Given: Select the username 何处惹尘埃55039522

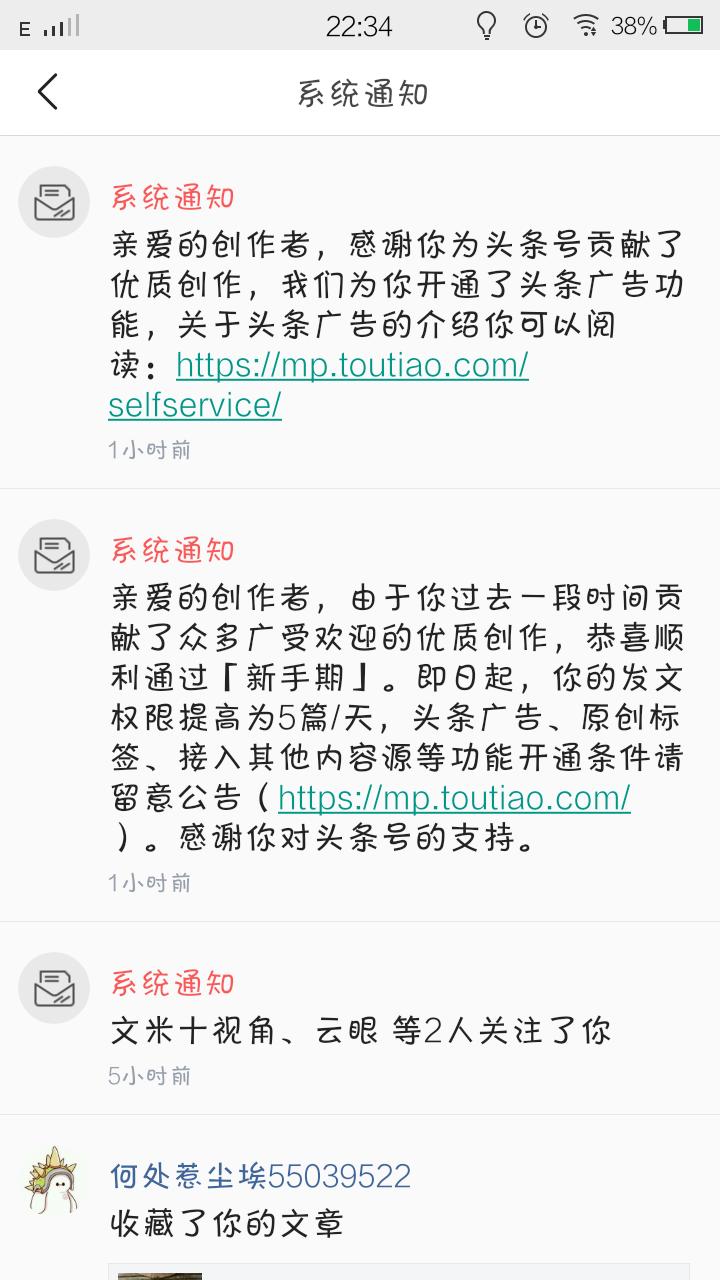Looking at the screenshot, I should [258, 1178].
